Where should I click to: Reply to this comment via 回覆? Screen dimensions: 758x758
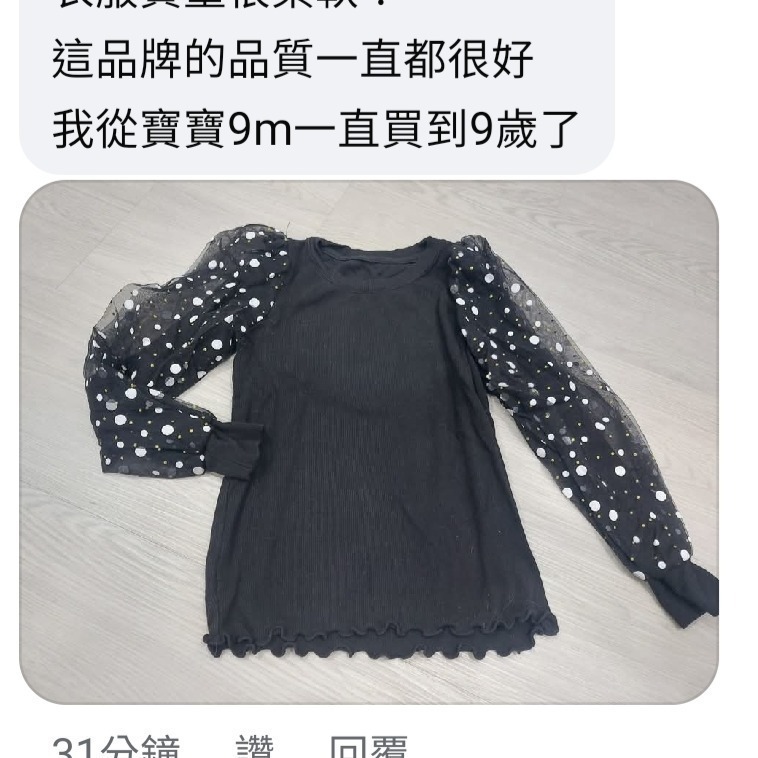click(368, 748)
